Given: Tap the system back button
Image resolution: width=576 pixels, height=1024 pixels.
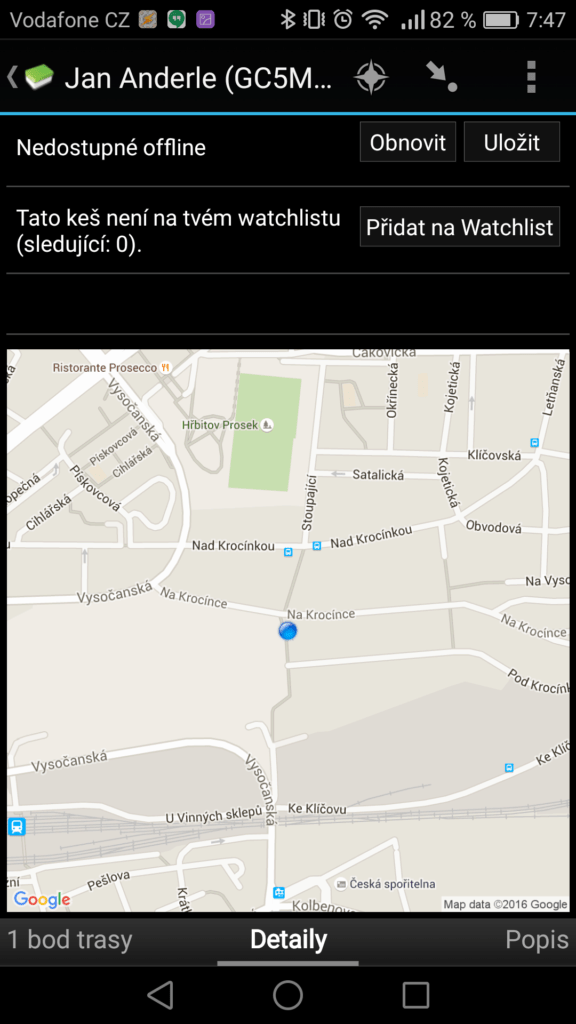Looking at the screenshot, I should click(x=160, y=995).
